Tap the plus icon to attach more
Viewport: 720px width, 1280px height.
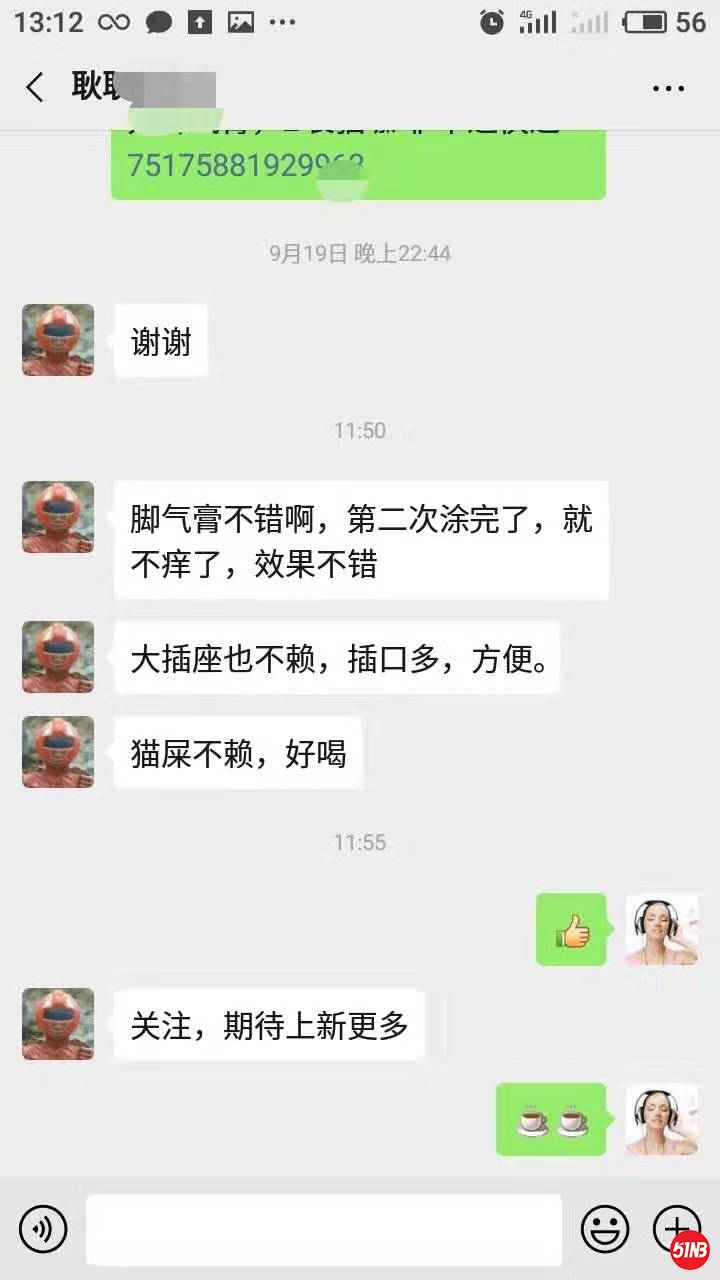[x=676, y=1229]
